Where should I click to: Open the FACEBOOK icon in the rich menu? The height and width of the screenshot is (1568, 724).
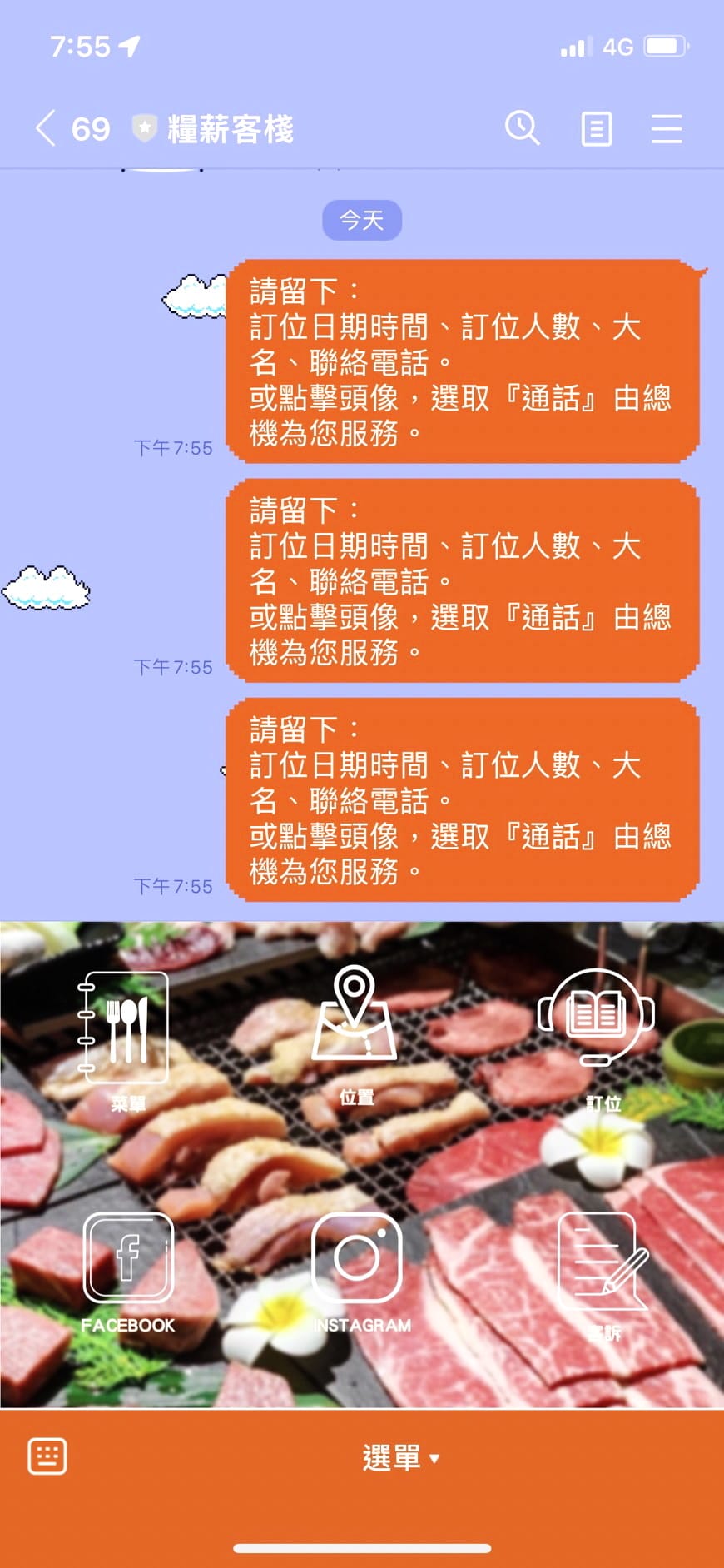point(128,1257)
